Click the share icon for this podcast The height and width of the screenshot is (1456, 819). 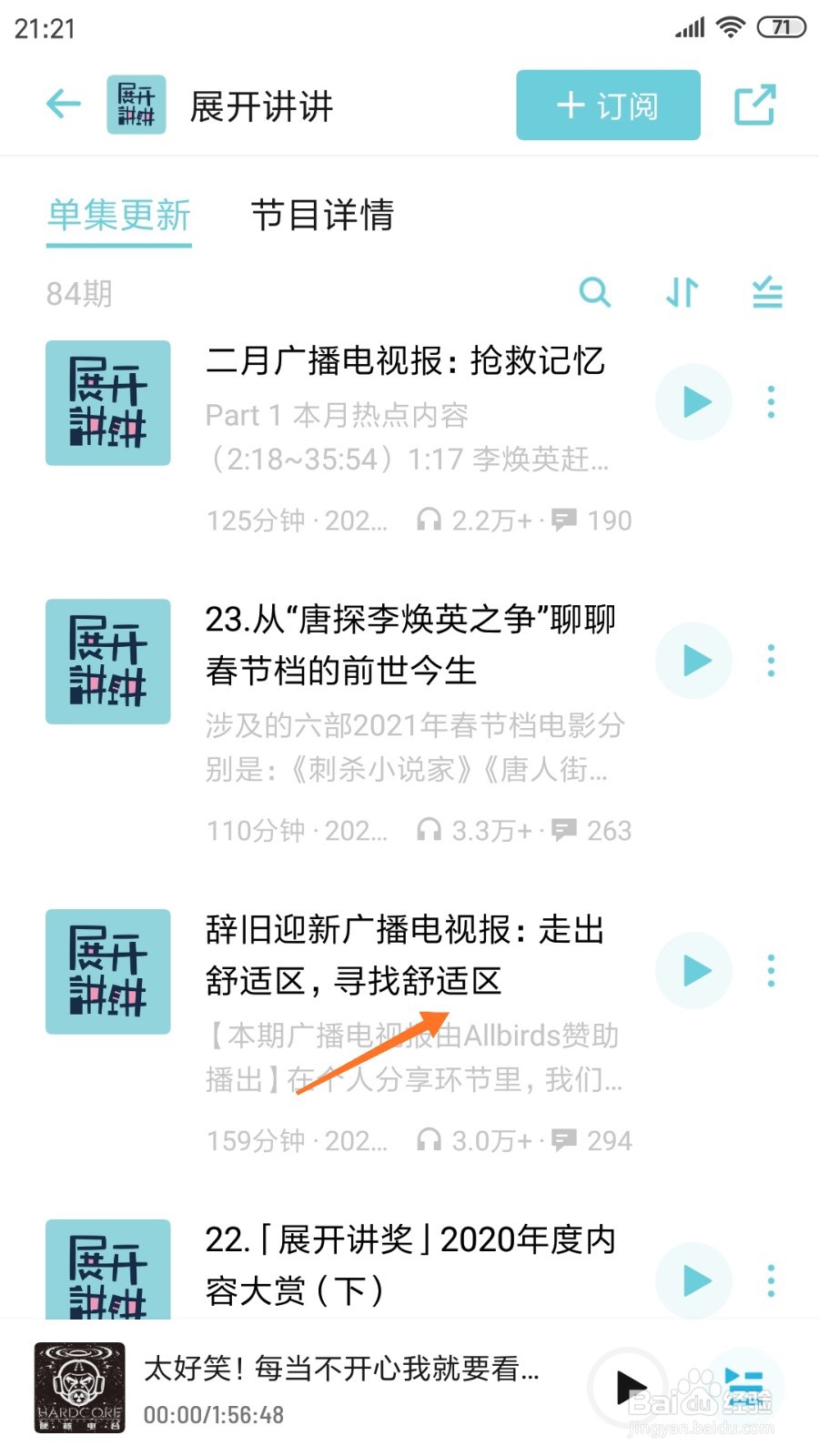[x=757, y=105]
